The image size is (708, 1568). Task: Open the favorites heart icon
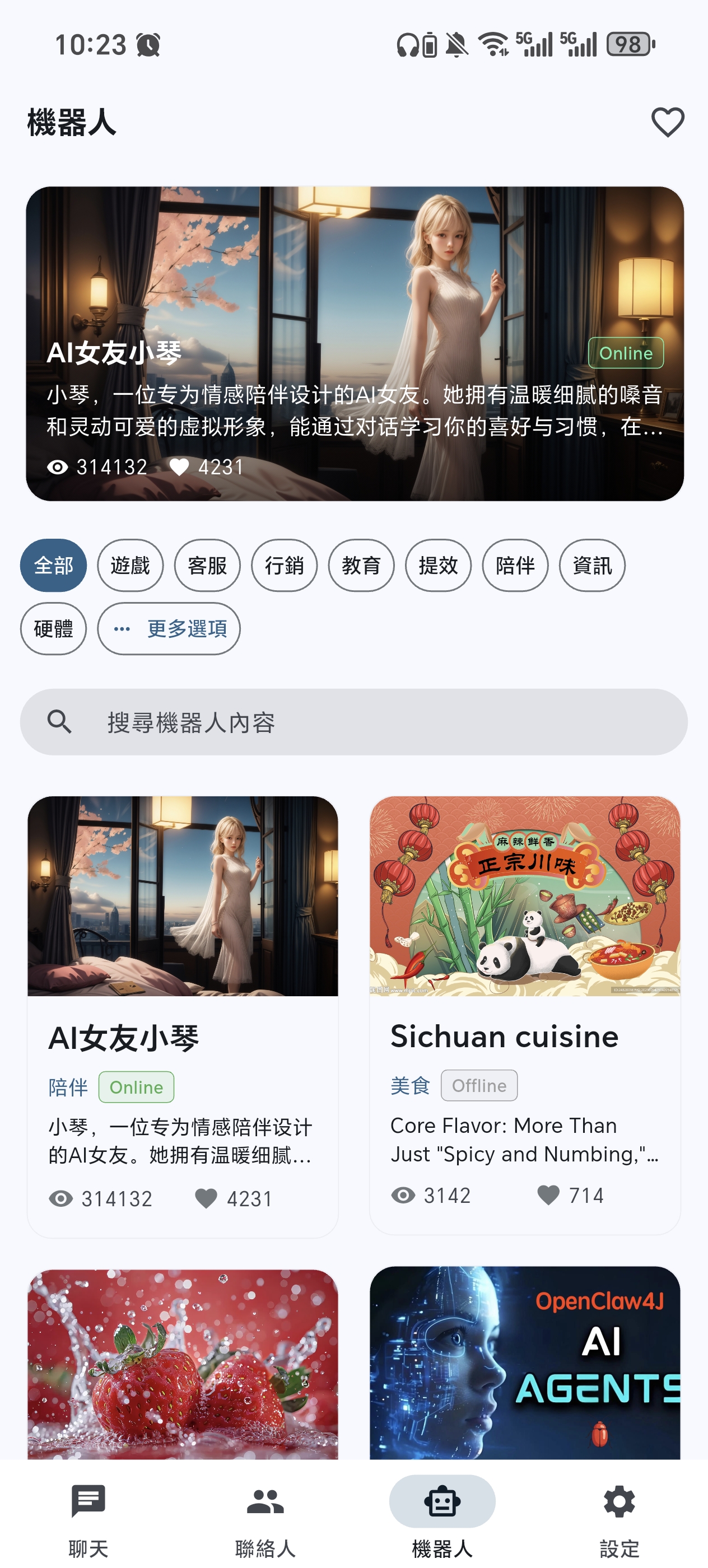point(667,122)
